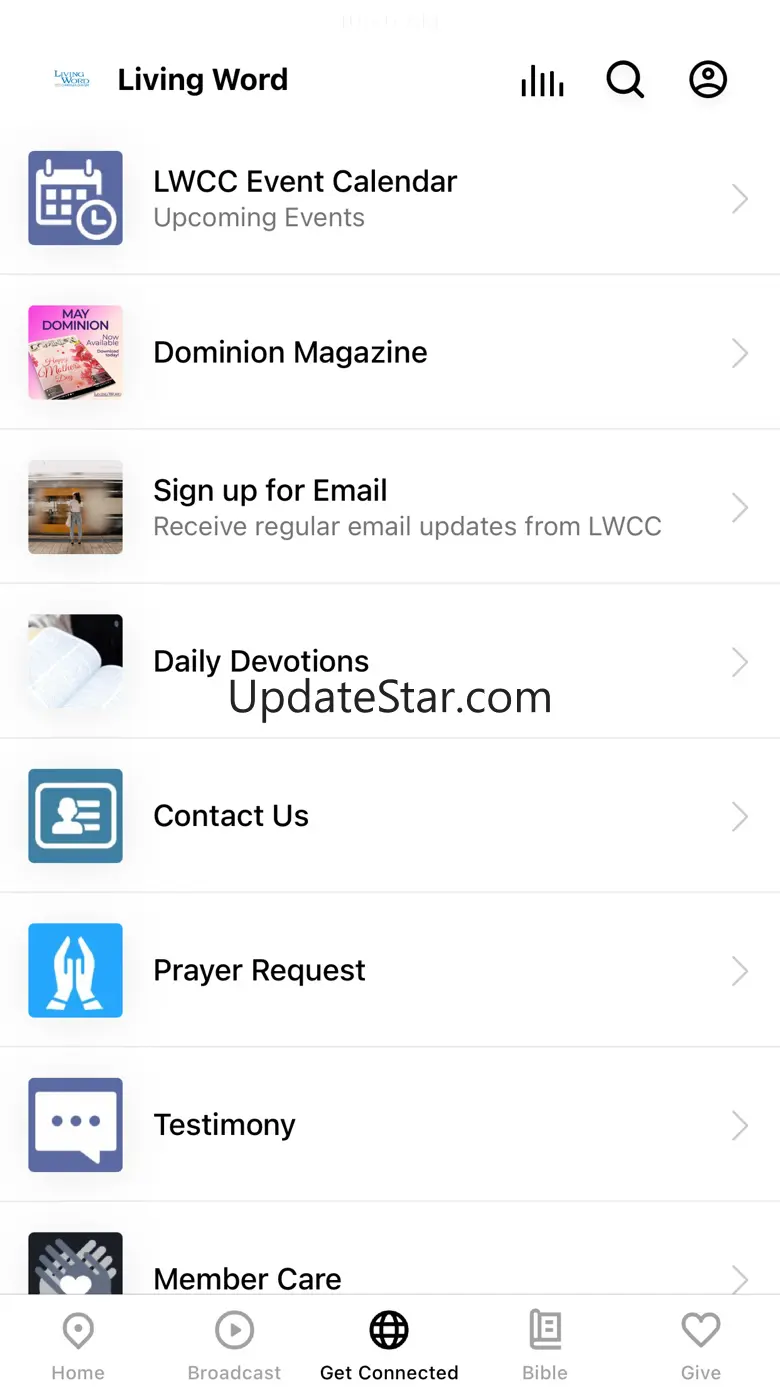Image resolution: width=780 pixels, height=1387 pixels.
Task: View Dominion Magazine
Action: click(390, 352)
